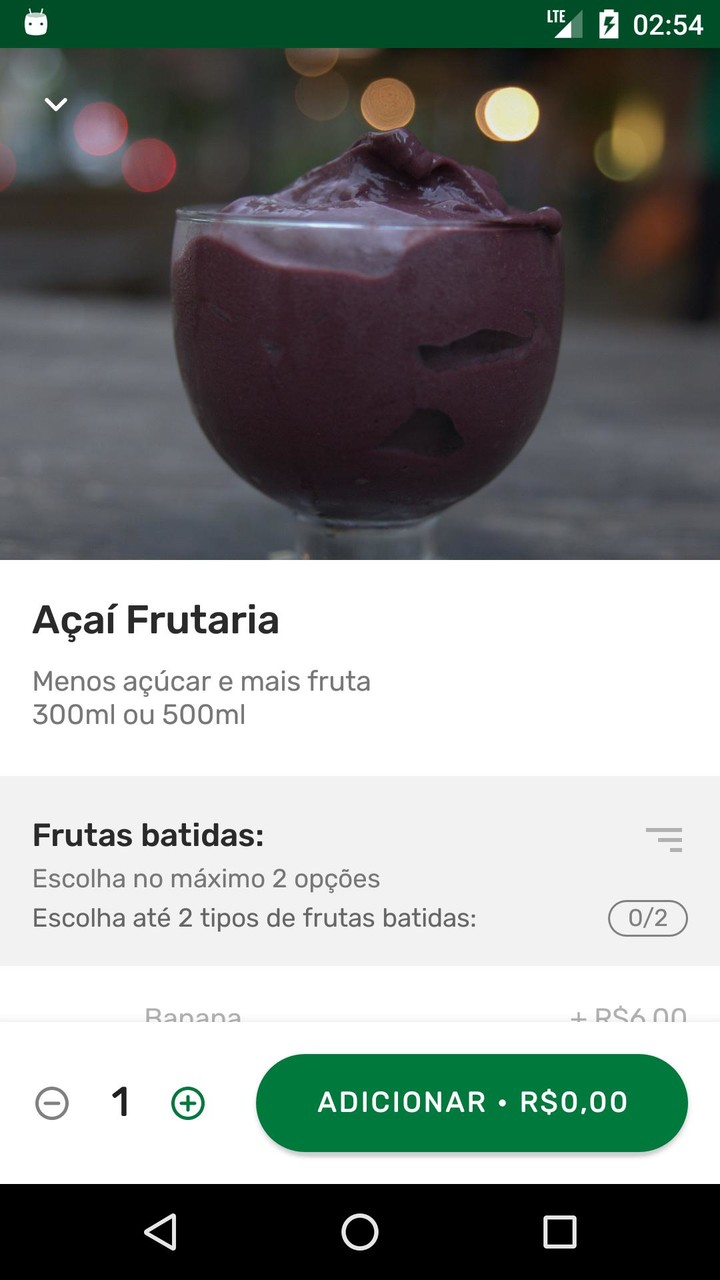The height and width of the screenshot is (1280, 720).
Task: Tap the Adicionar R$0,00 button
Action: click(472, 1102)
